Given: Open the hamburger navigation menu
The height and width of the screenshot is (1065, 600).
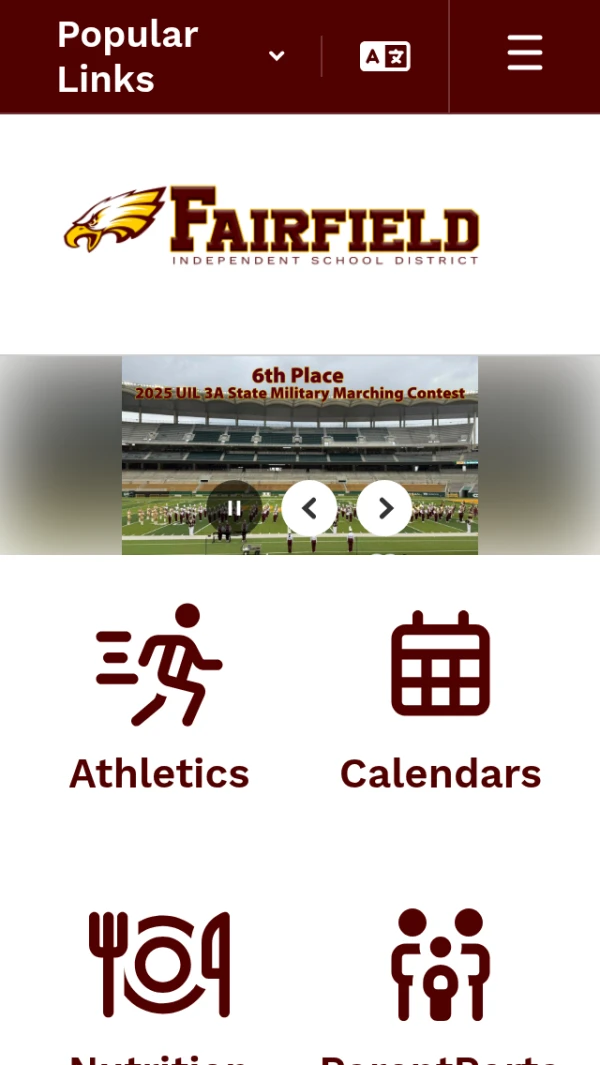Looking at the screenshot, I should tap(524, 53).
